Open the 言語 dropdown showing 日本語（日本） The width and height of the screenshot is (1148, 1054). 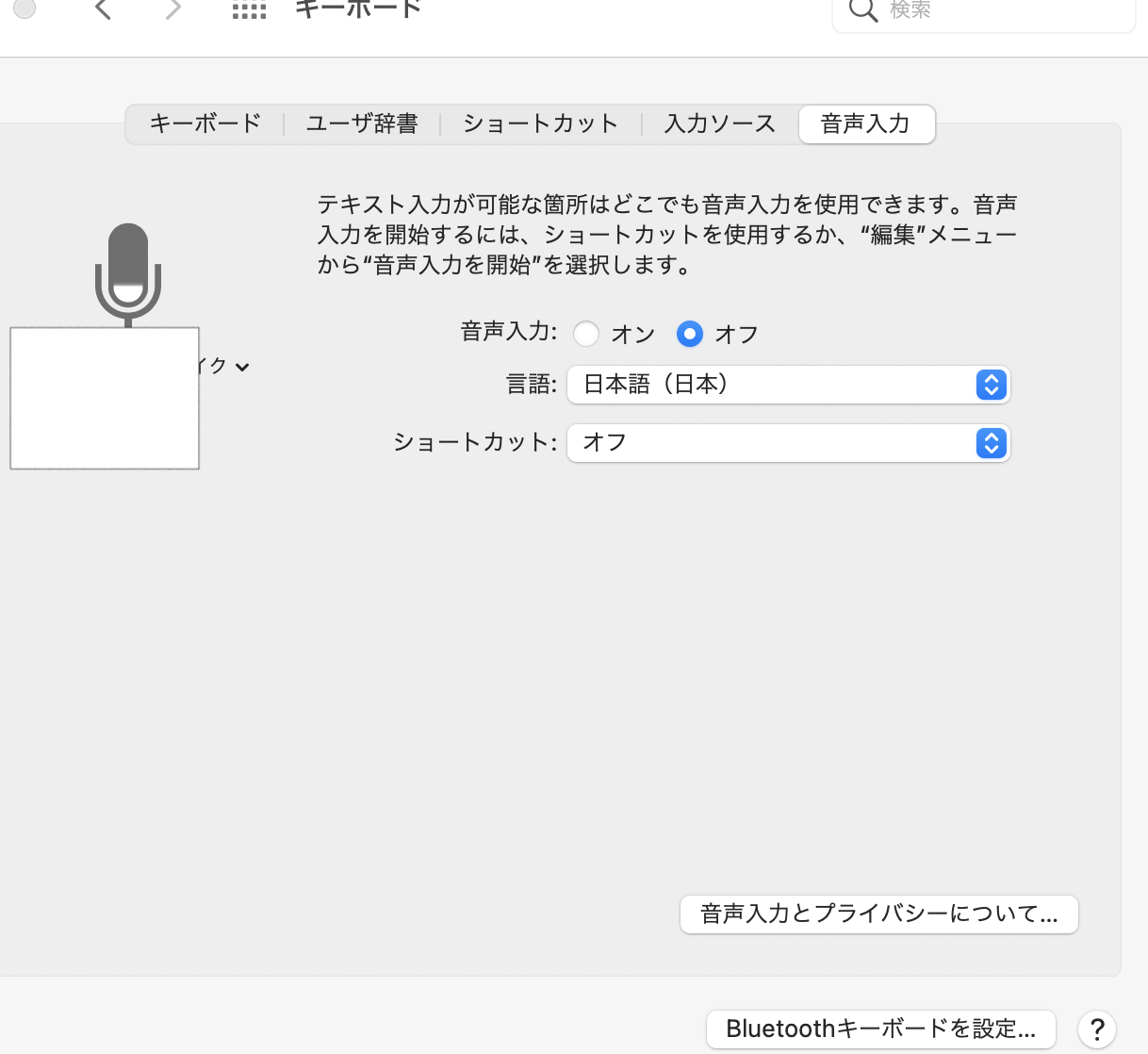click(x=788, y=385)
